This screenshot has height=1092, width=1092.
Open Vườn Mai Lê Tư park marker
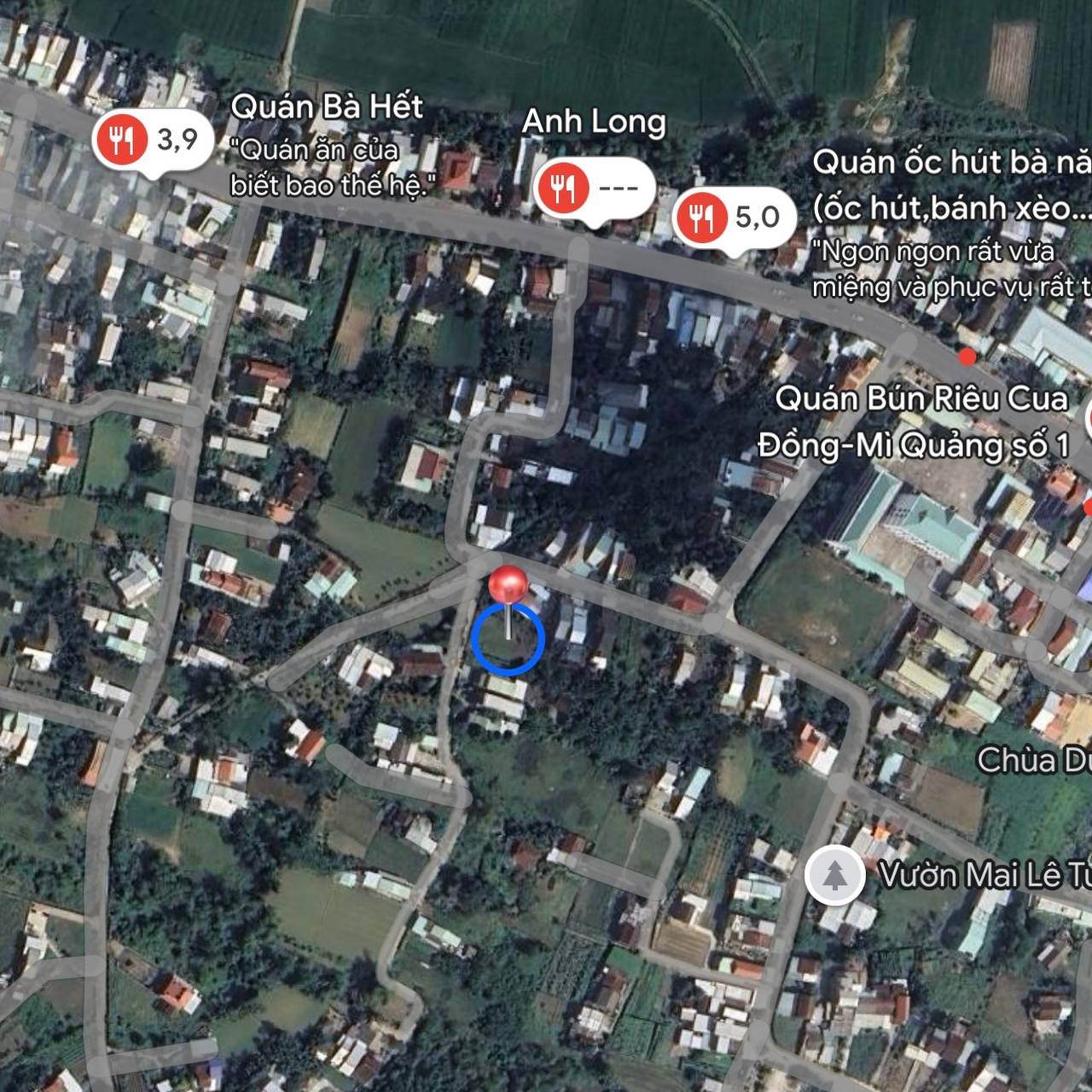834,874
